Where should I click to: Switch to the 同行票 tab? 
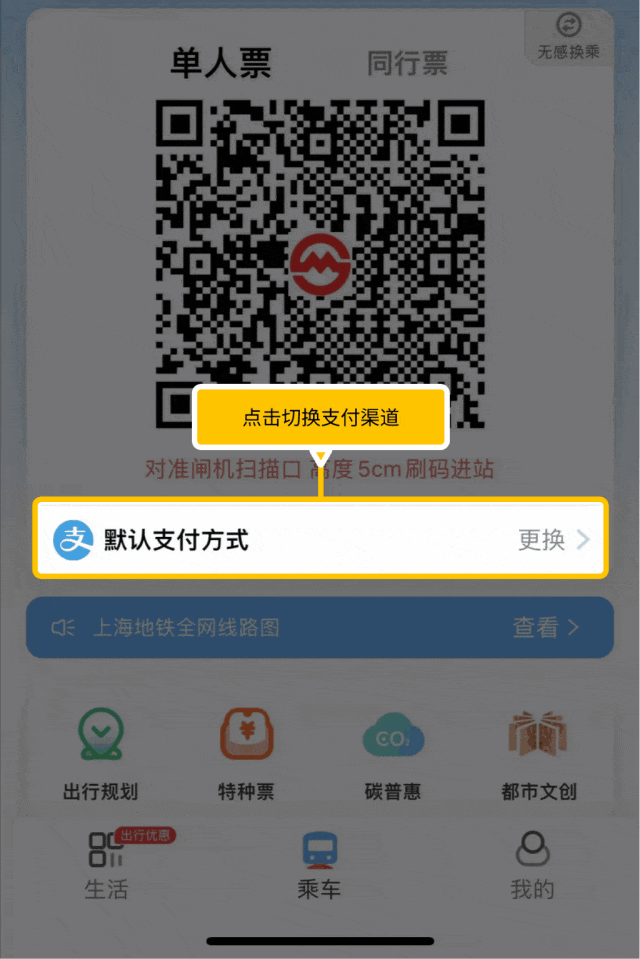pyautogui.click(x=407, y=64)
